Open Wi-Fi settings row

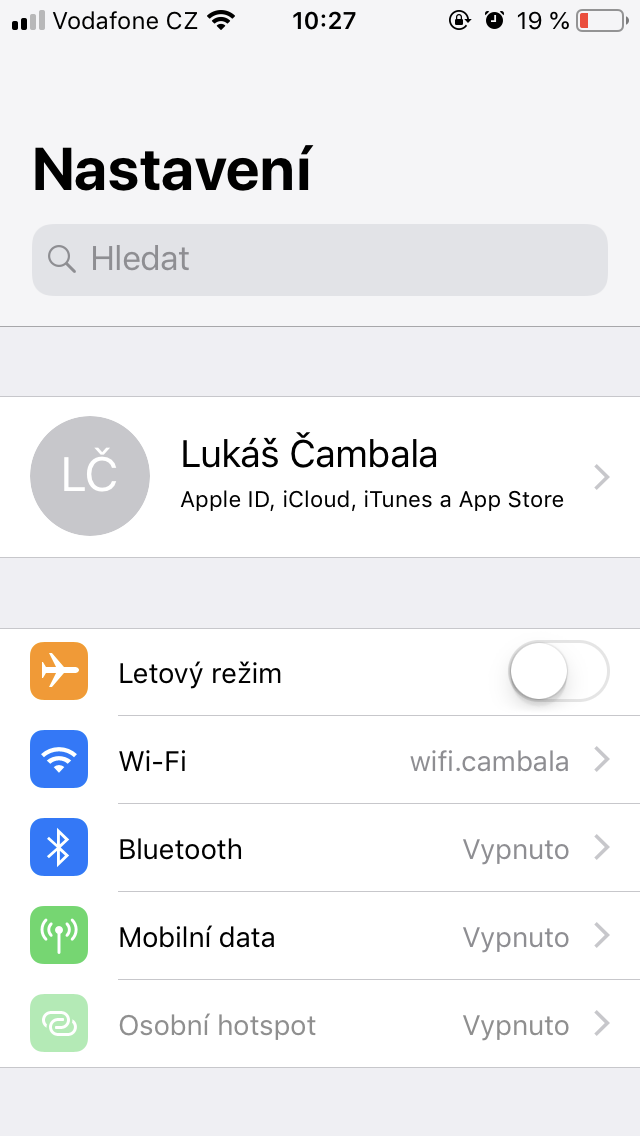click(x=320, y=760)
